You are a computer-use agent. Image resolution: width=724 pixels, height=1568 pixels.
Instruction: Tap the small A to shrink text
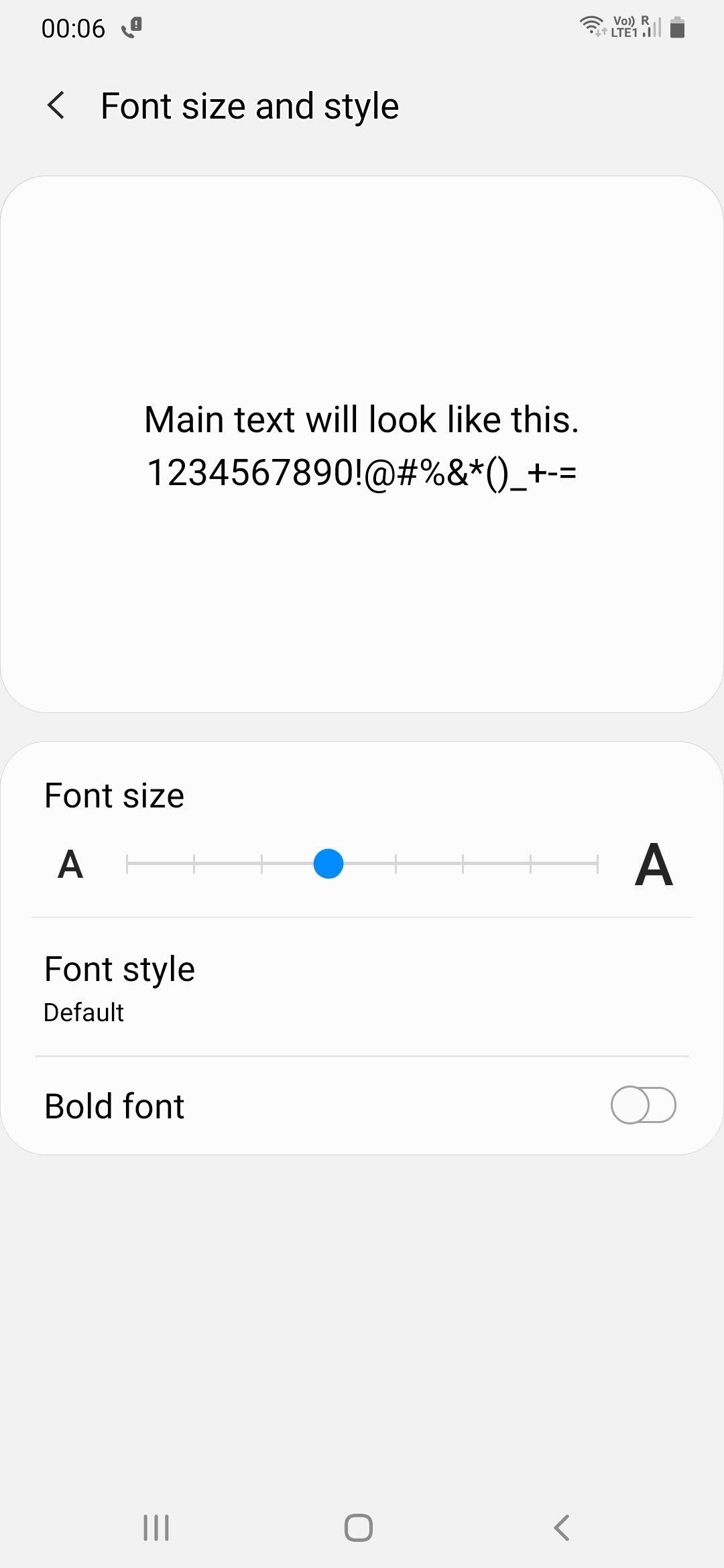[70, 864]
